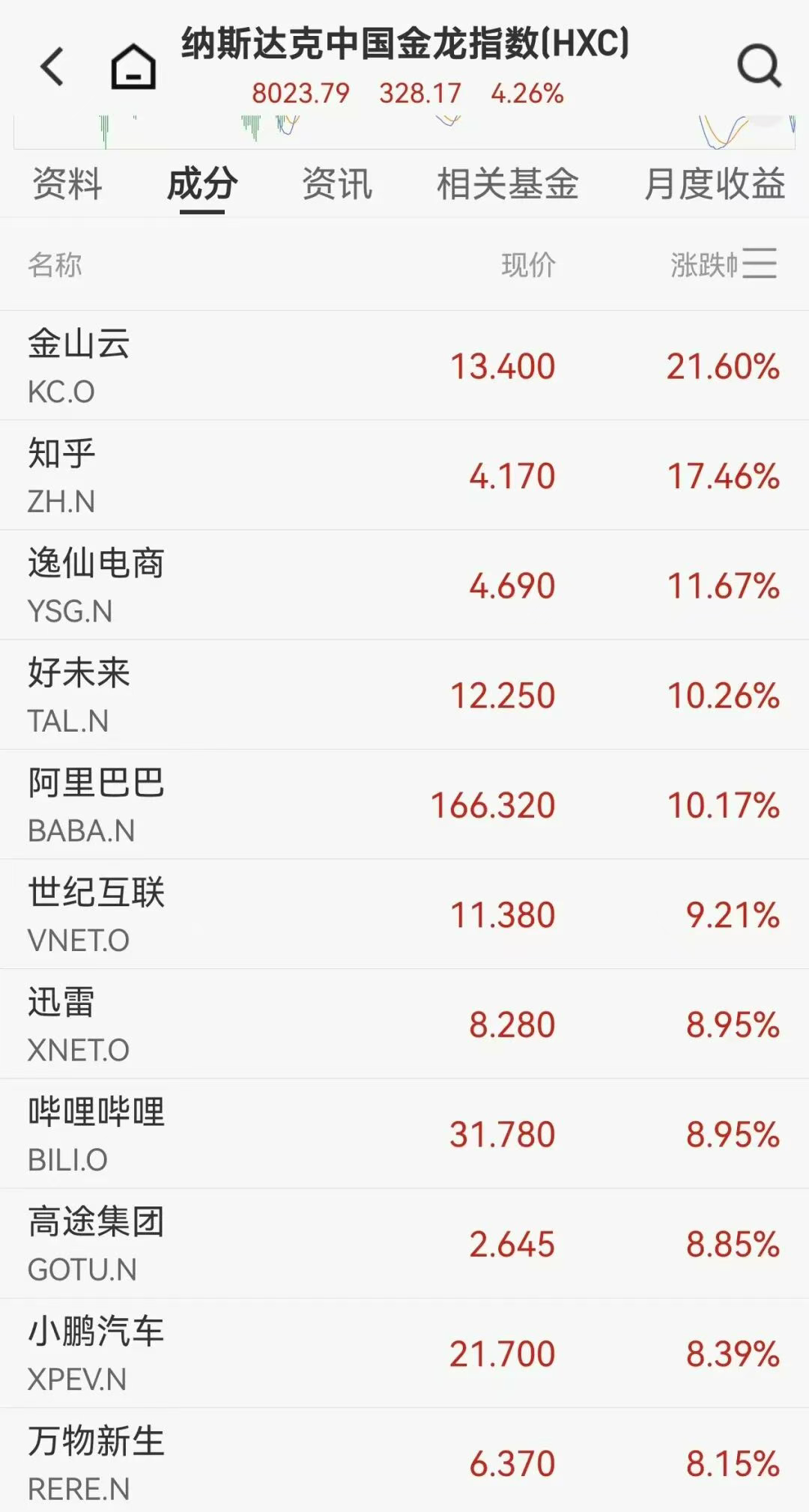View the 月度收益 tab
Screen dimensions: 809x1512
click(x=715, y=184)
